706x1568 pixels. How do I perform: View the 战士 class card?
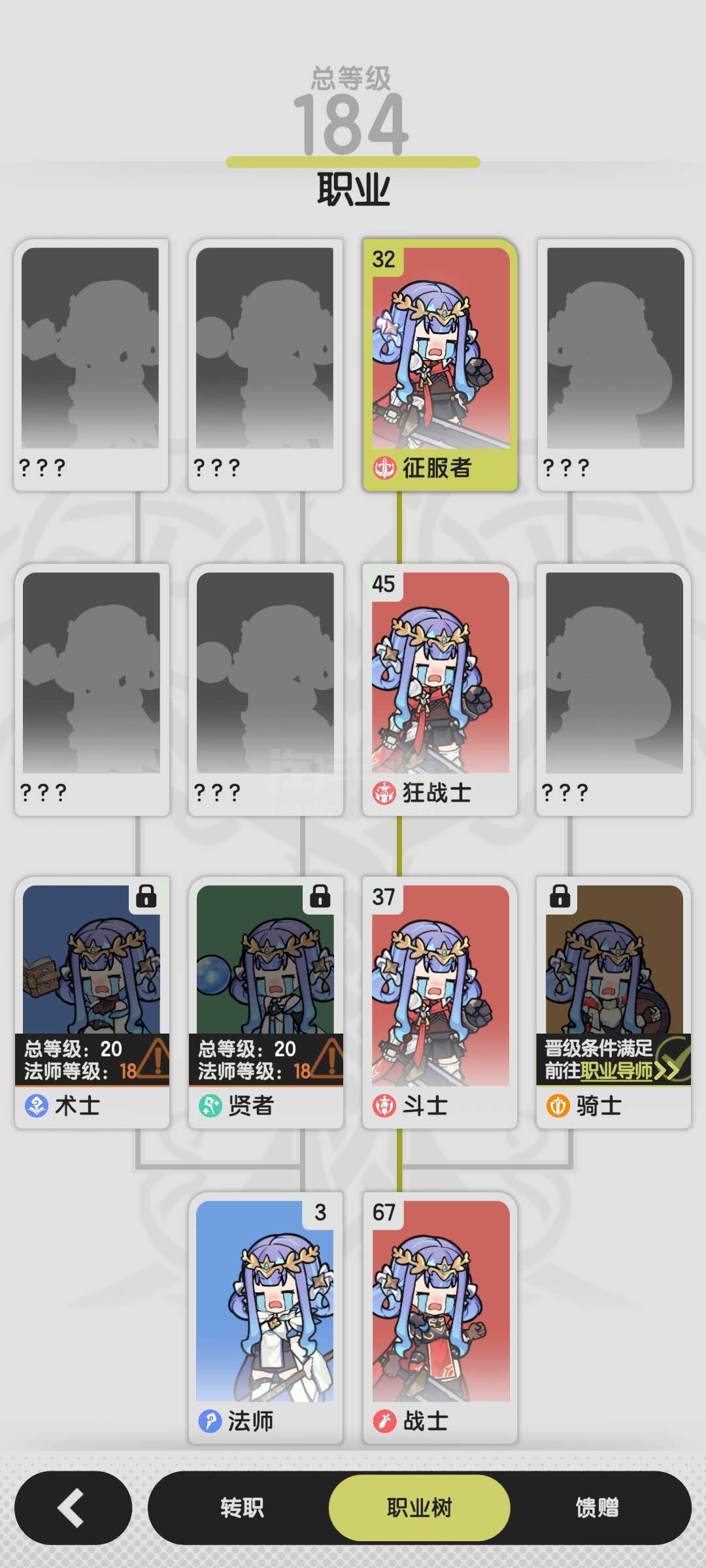[x=440, y=1318]
